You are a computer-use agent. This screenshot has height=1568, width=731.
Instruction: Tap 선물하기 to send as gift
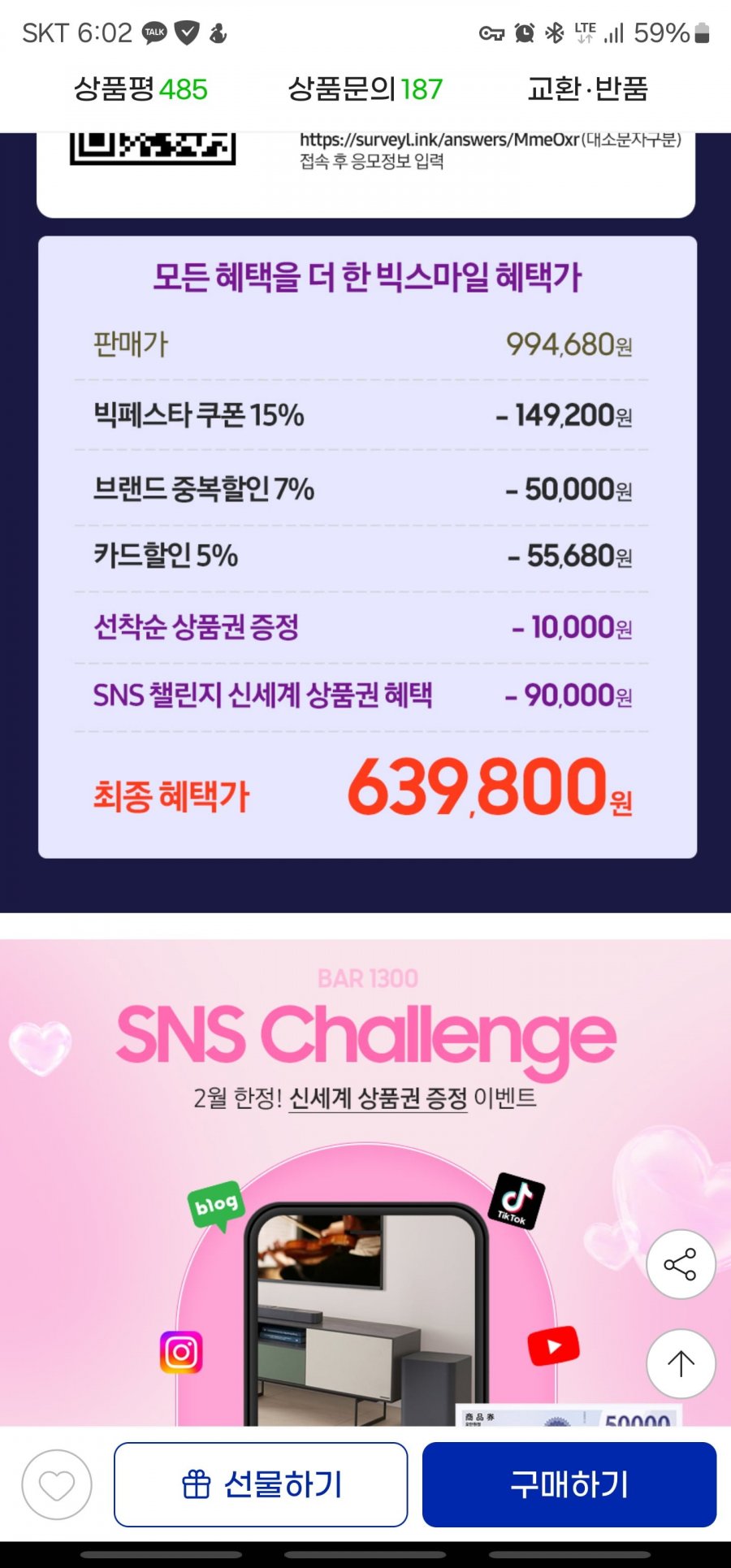[x=261, y=1484]
